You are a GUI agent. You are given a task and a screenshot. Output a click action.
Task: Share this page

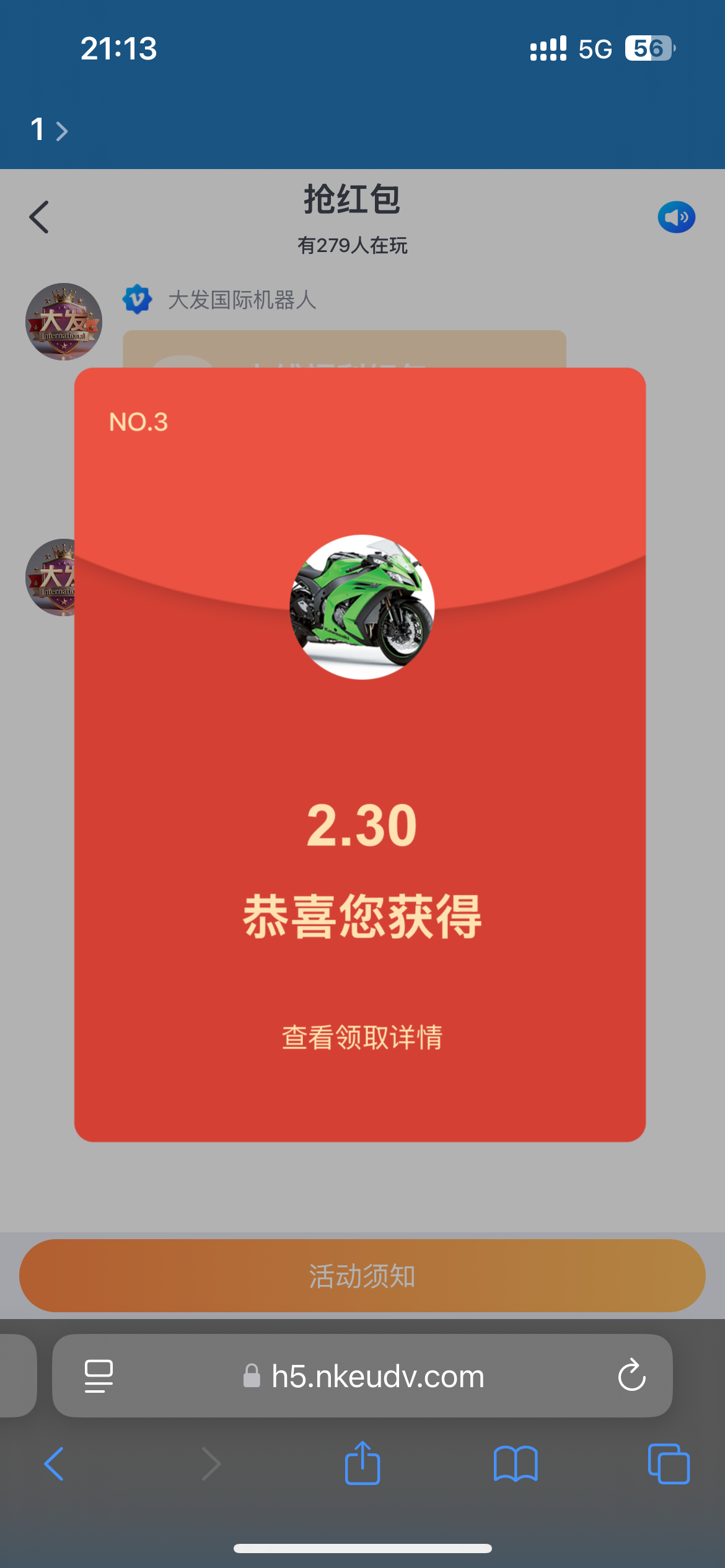point(362,1463)
